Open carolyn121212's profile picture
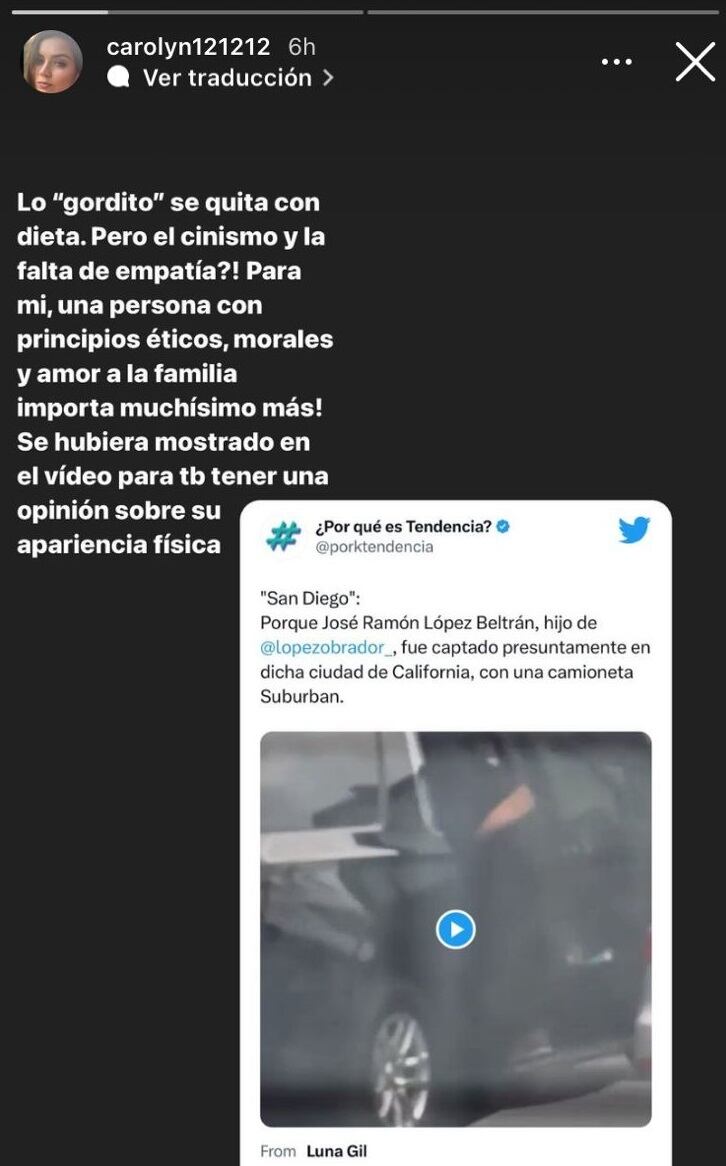This screenshot has width=726, height=1166. (52, 62)
